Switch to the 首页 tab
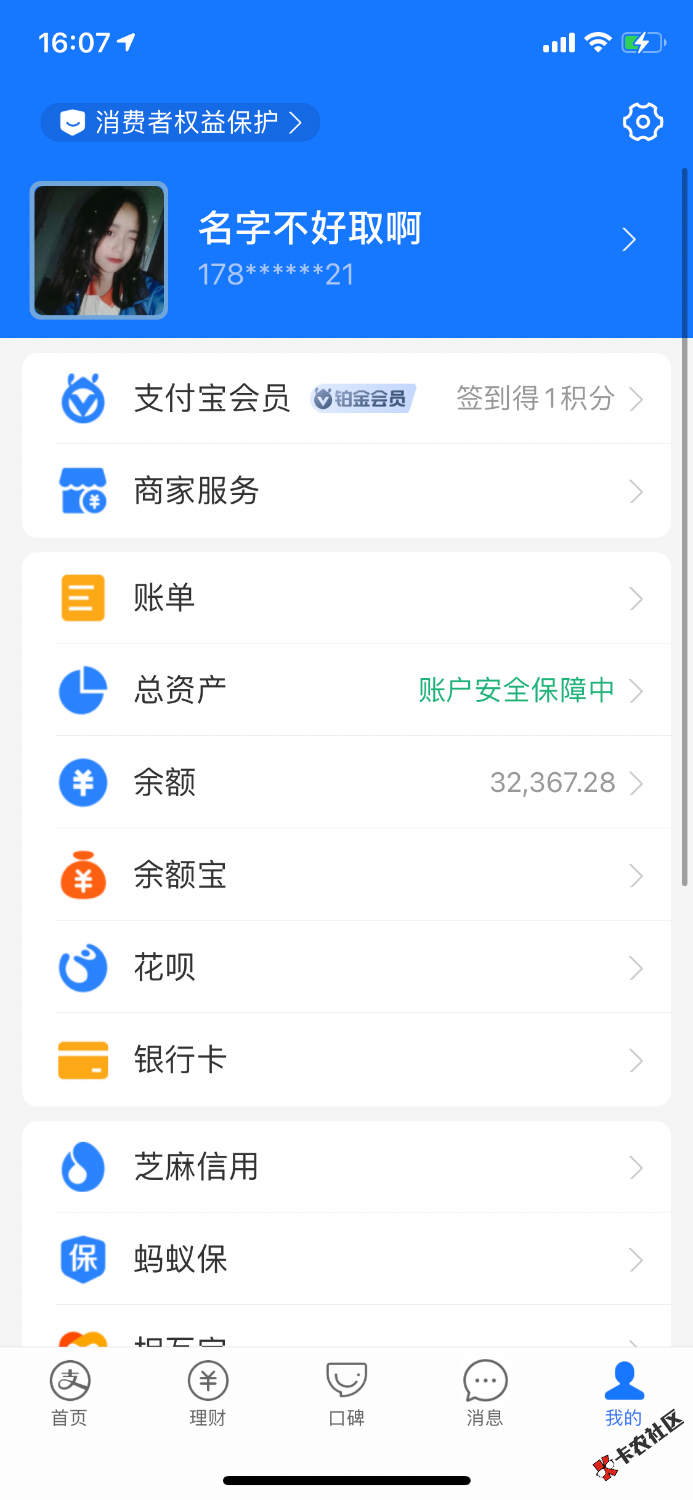Image resolution: width=693 pixels, height=1500 pixels. [x=70, y=1394]
